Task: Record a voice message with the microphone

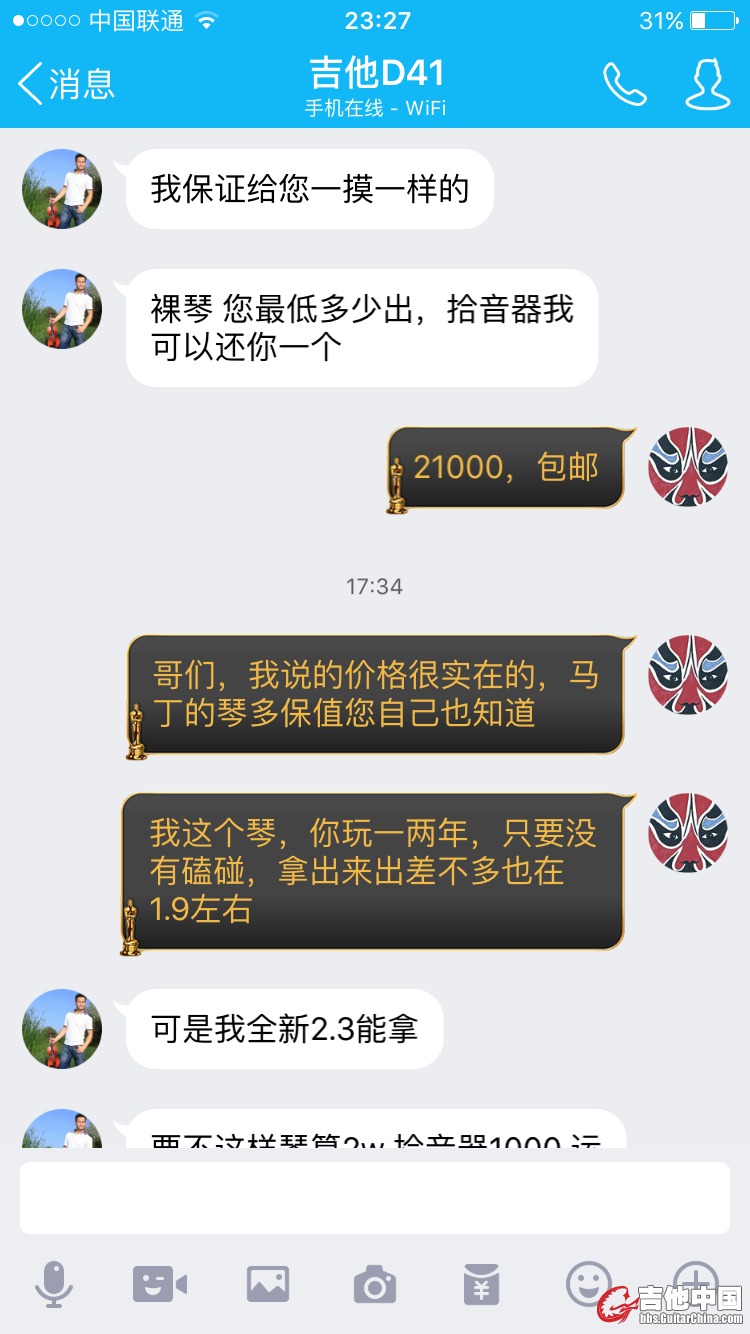Action: [54, 1283]
